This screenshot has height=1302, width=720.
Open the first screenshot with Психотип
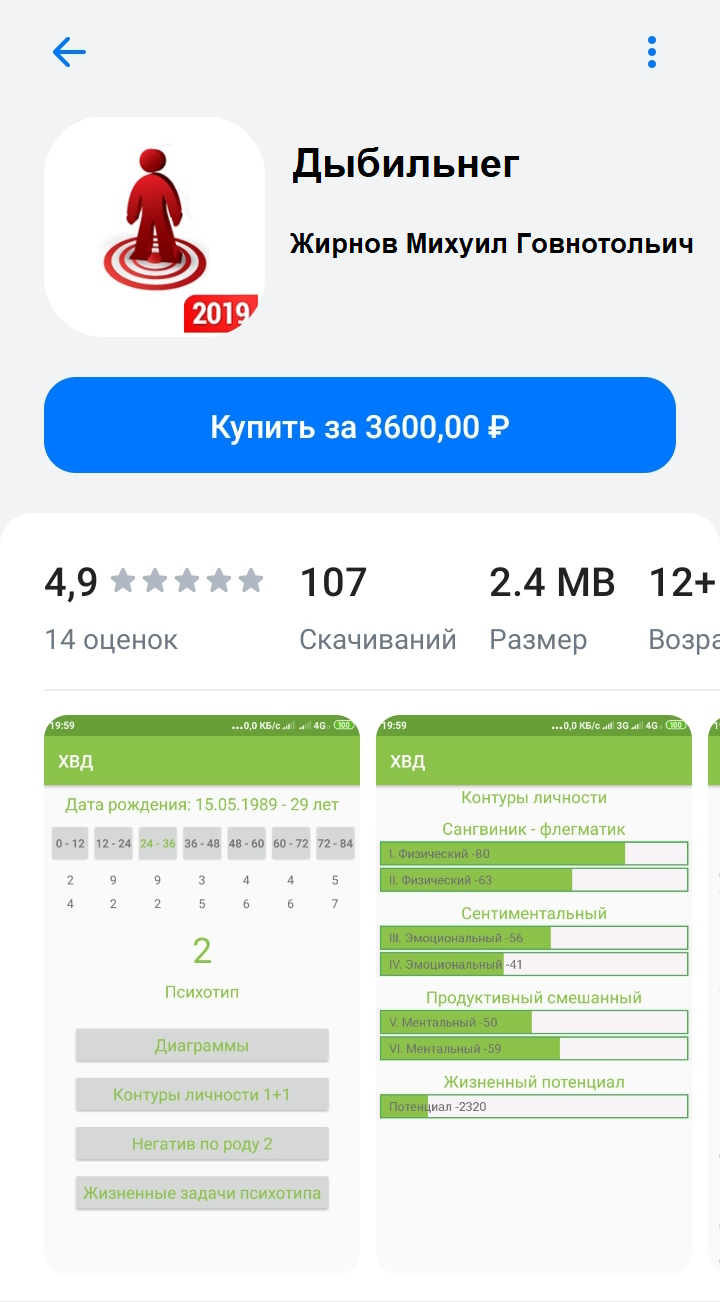[201, 995]
